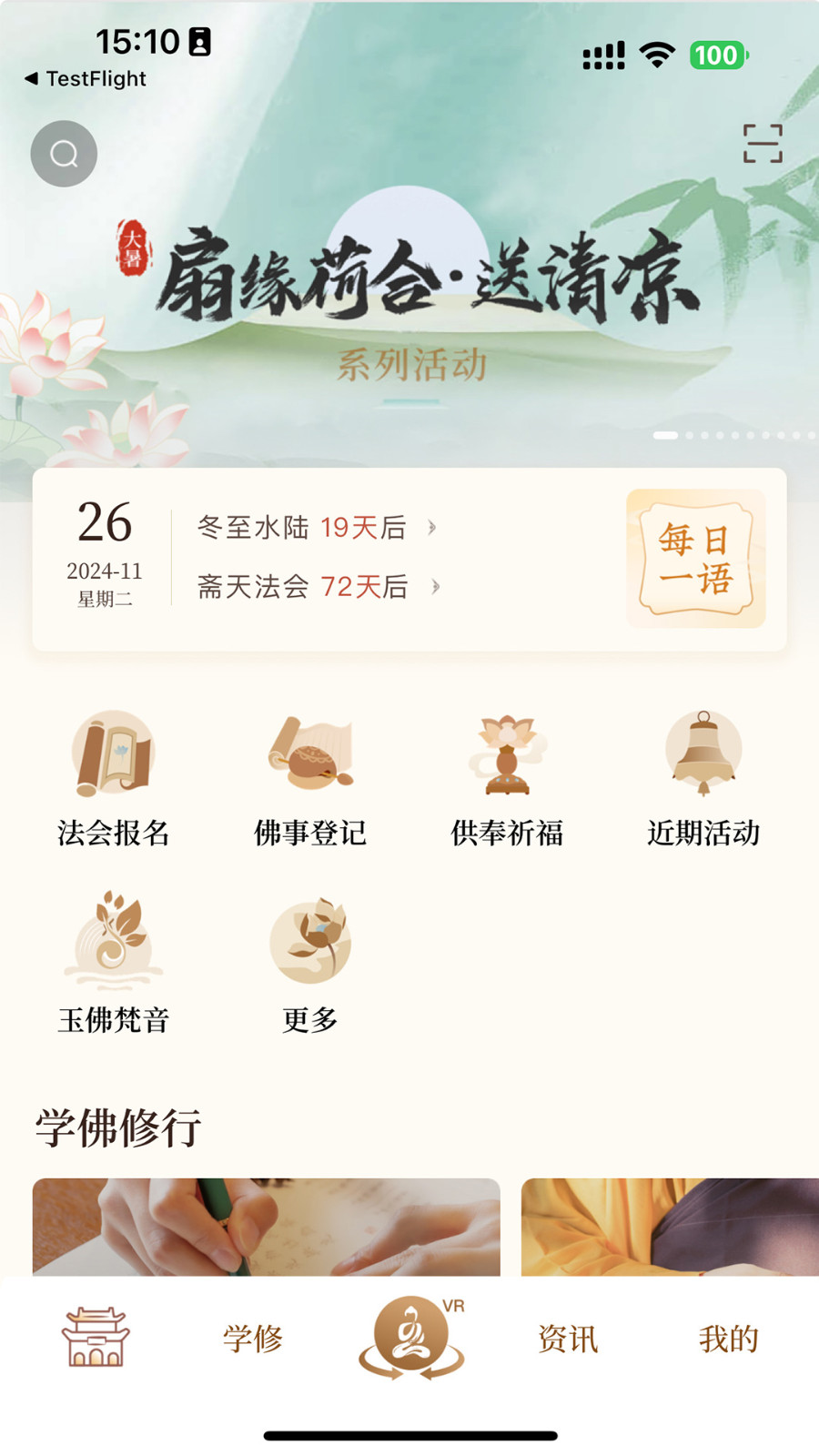Open the 每日一语 card
The image size is (819, 1456).
(695, 558)
